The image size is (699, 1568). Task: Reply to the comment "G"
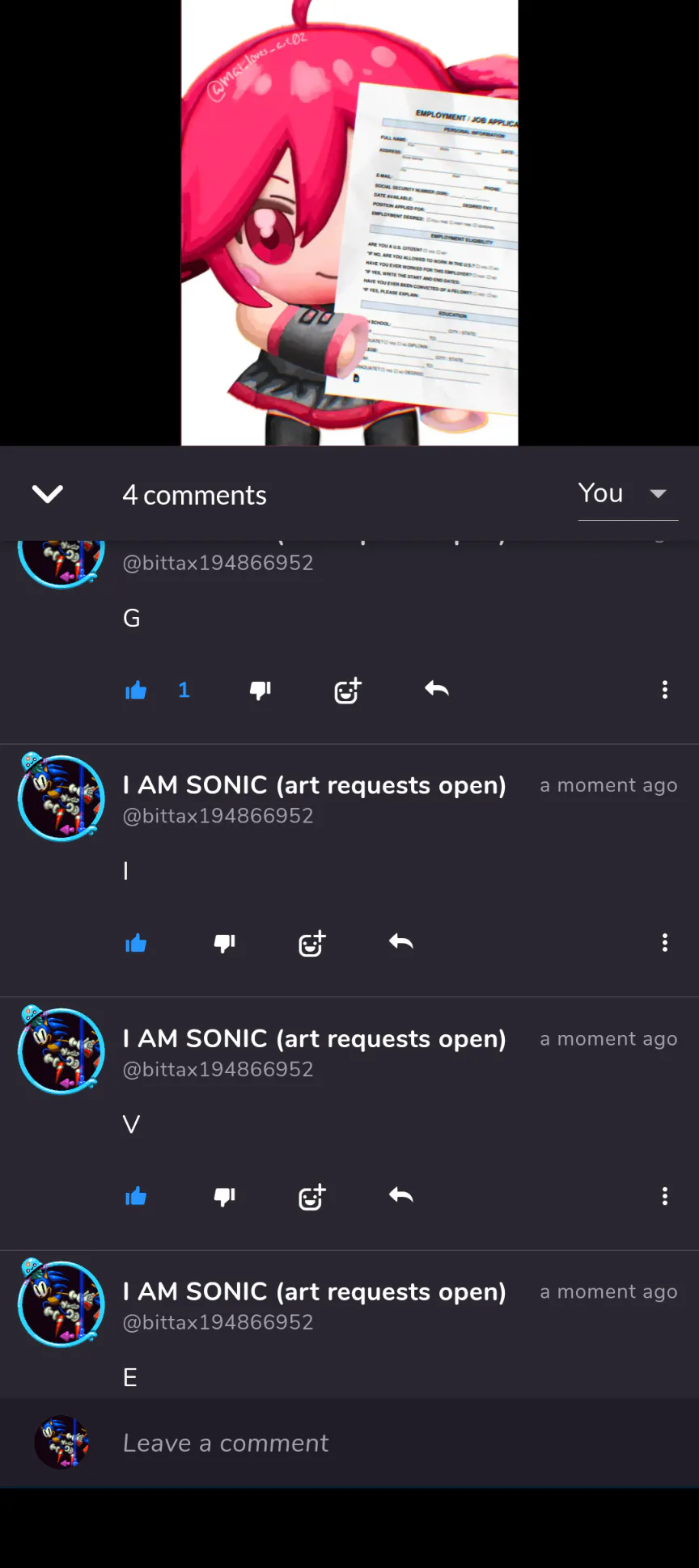437,689
